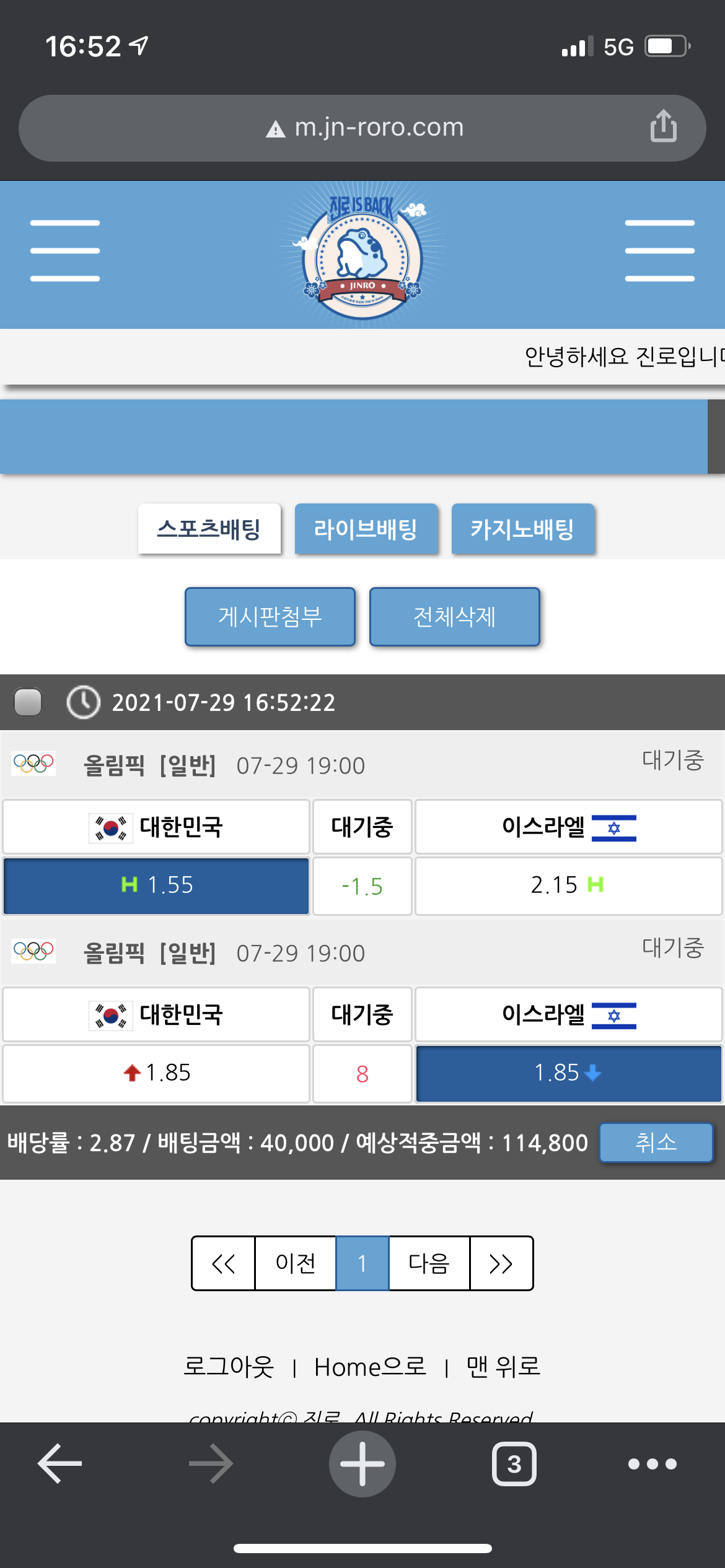Tap 다음 for next page
Image resolution: width=725 pixels, height=1568 pixels.
click(x=429, y=1263)
